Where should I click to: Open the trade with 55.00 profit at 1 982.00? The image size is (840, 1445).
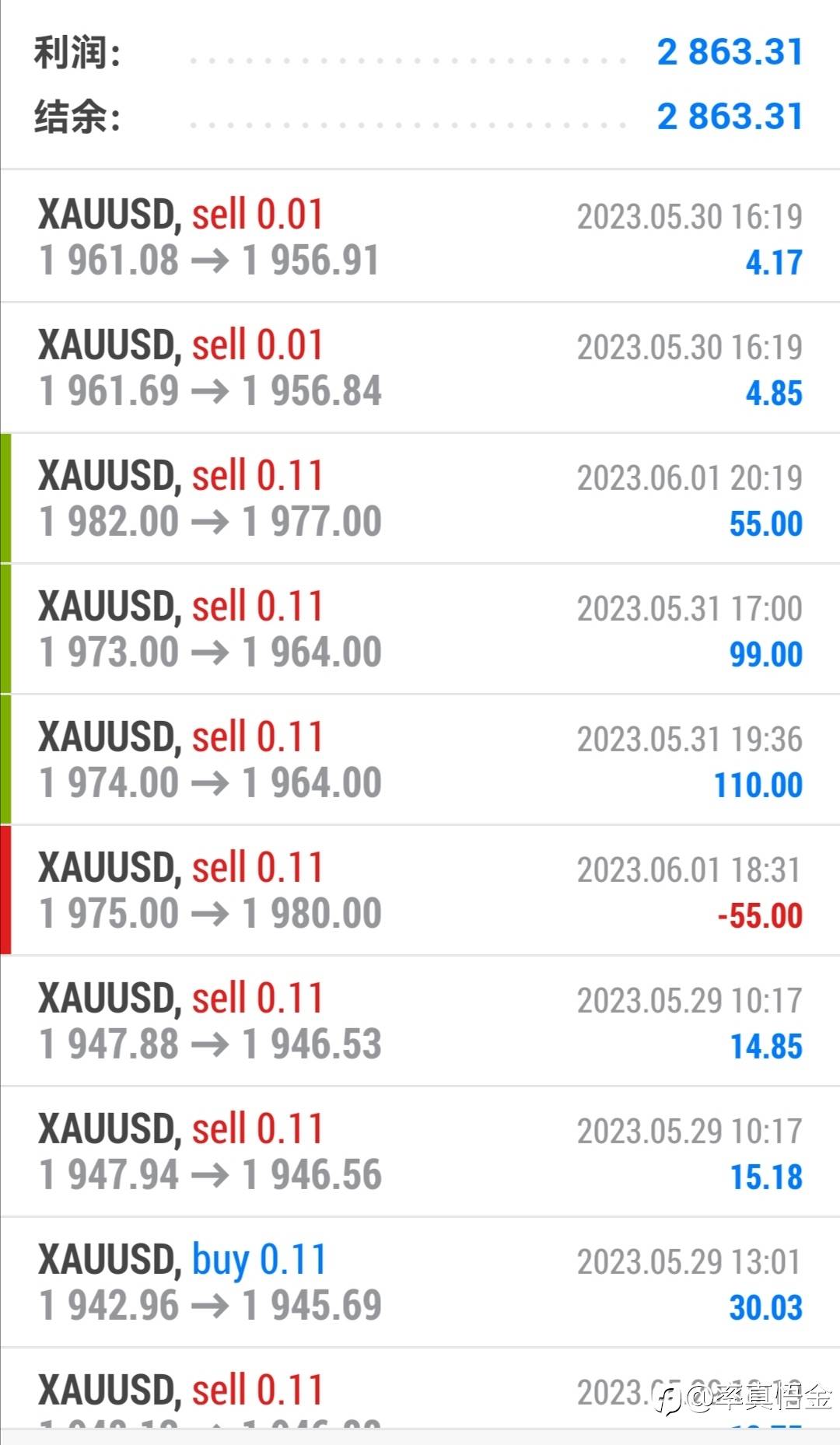point(420,498)
